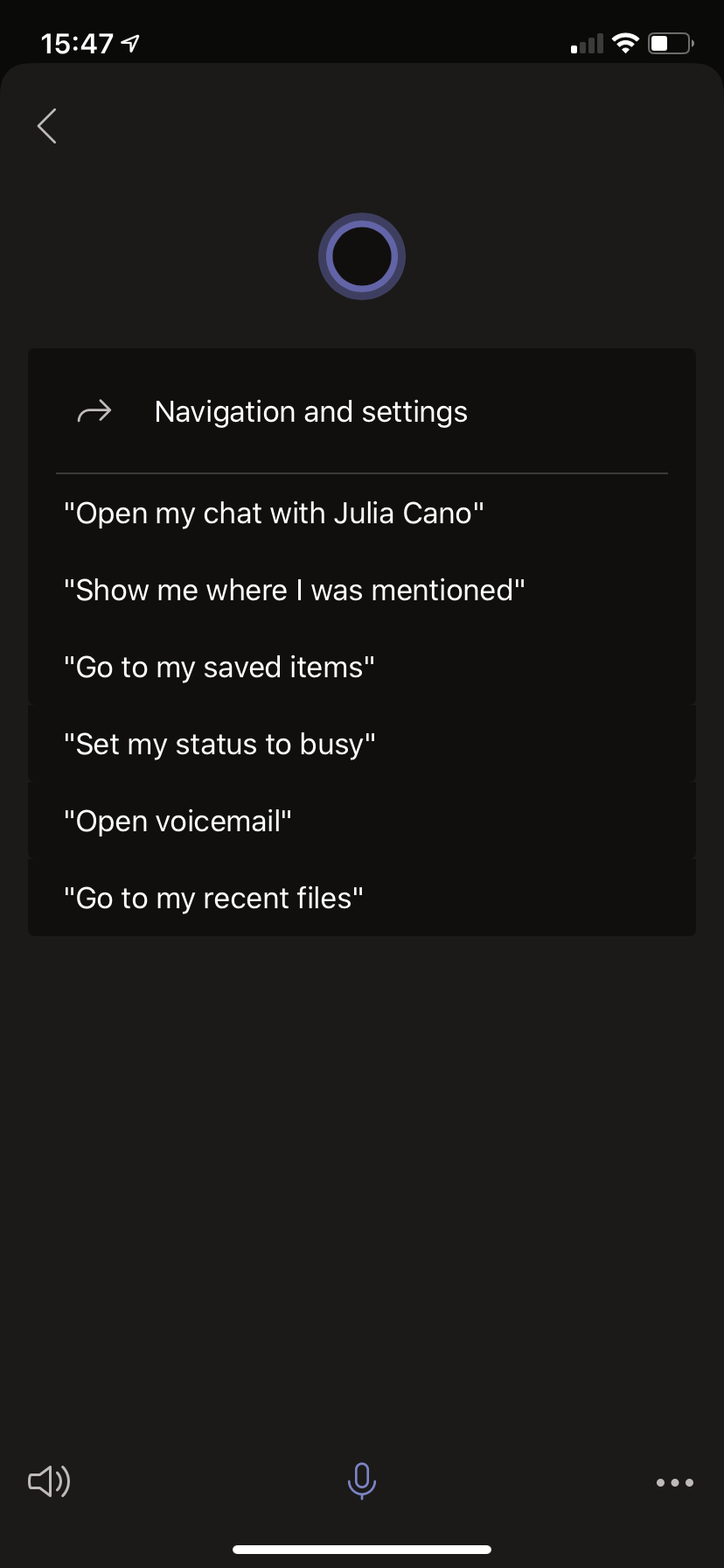Select "Set my status to busy"
Image resolution: width=724 pixels, height=1568 pixels.
pos(362,744)
